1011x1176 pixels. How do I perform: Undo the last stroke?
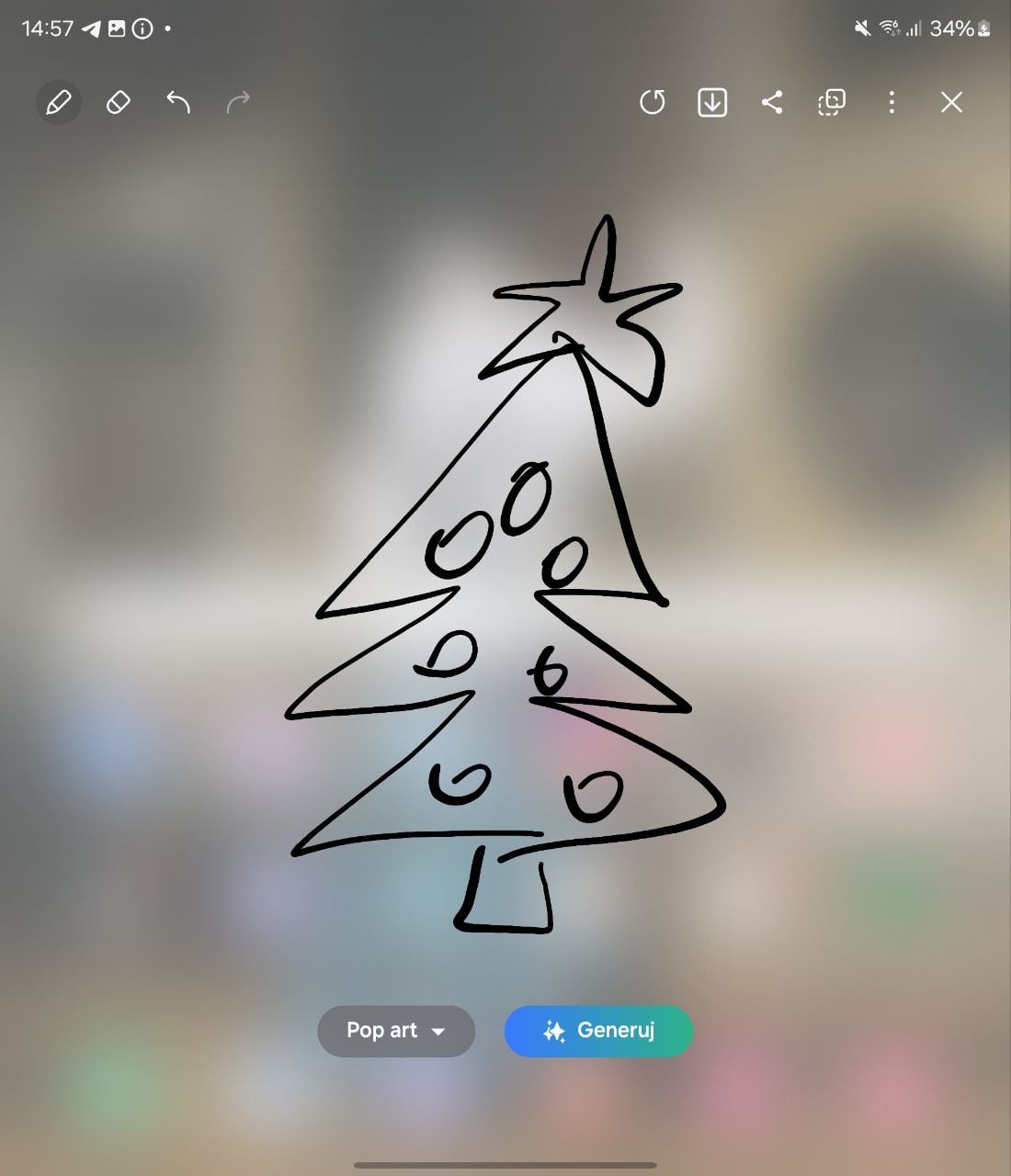(178, 102)
